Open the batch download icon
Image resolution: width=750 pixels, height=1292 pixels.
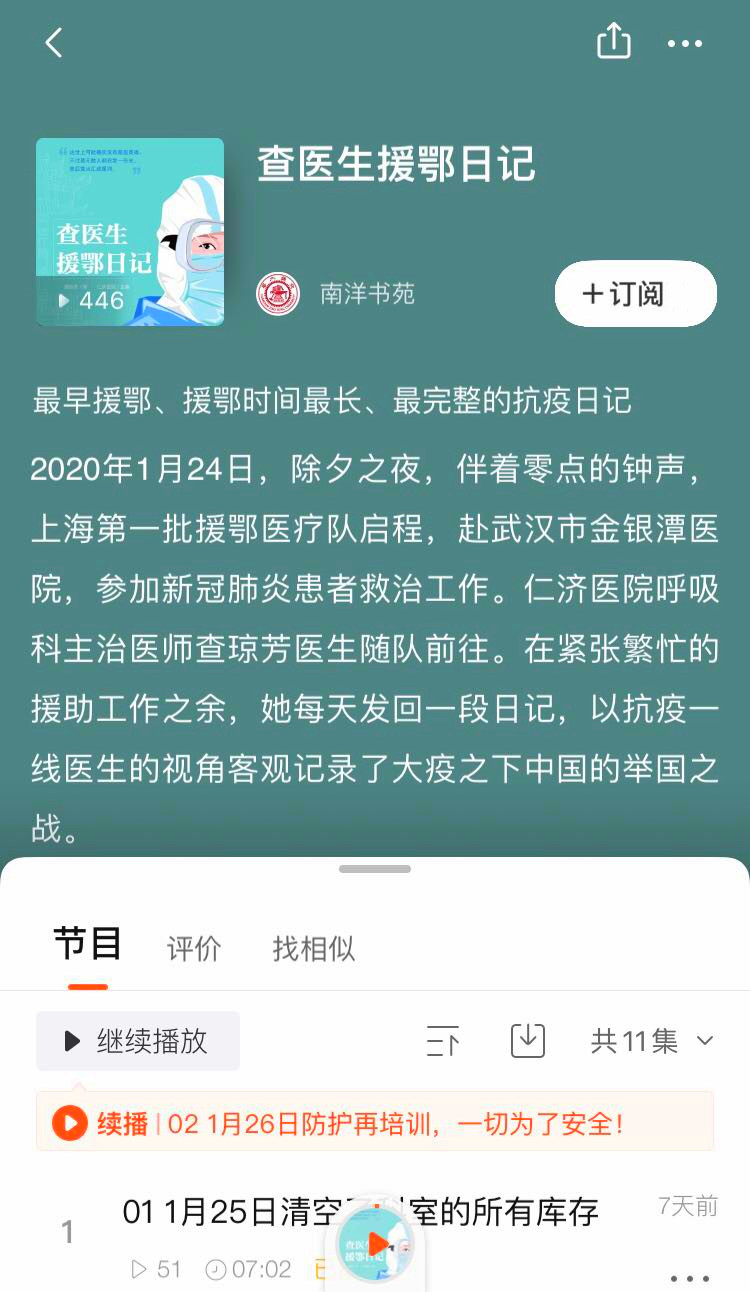point(527,1041)
